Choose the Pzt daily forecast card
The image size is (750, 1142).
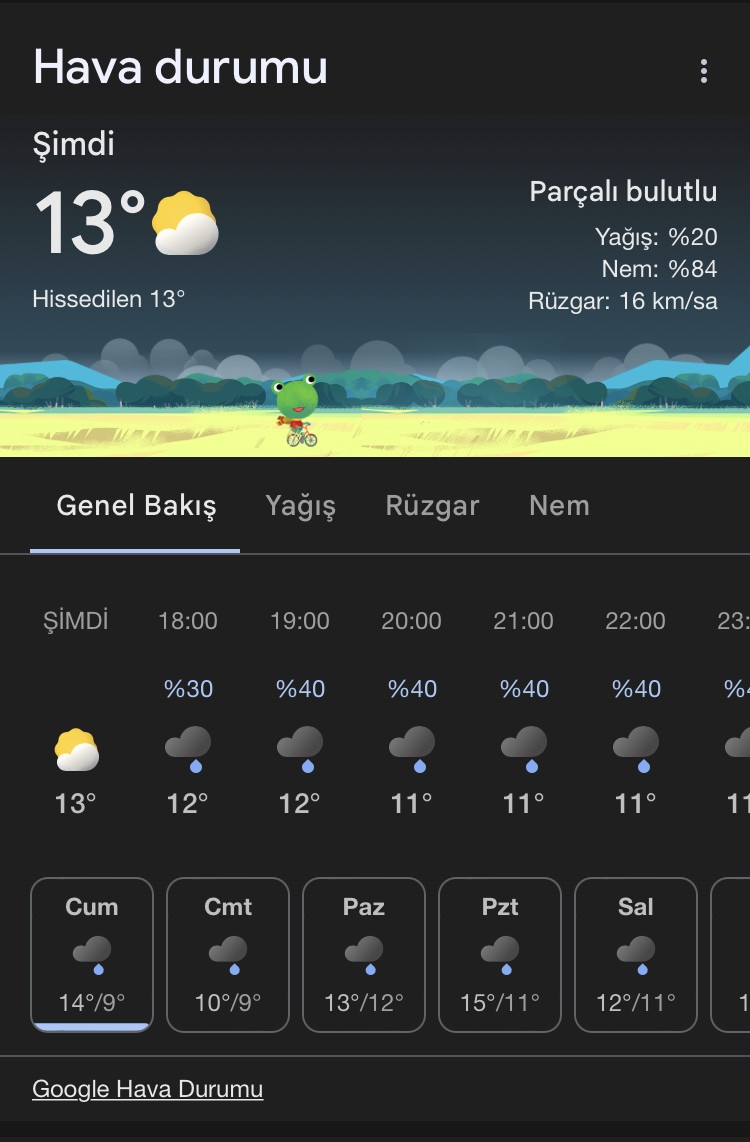pyautogui.click(x=500, y=954)
